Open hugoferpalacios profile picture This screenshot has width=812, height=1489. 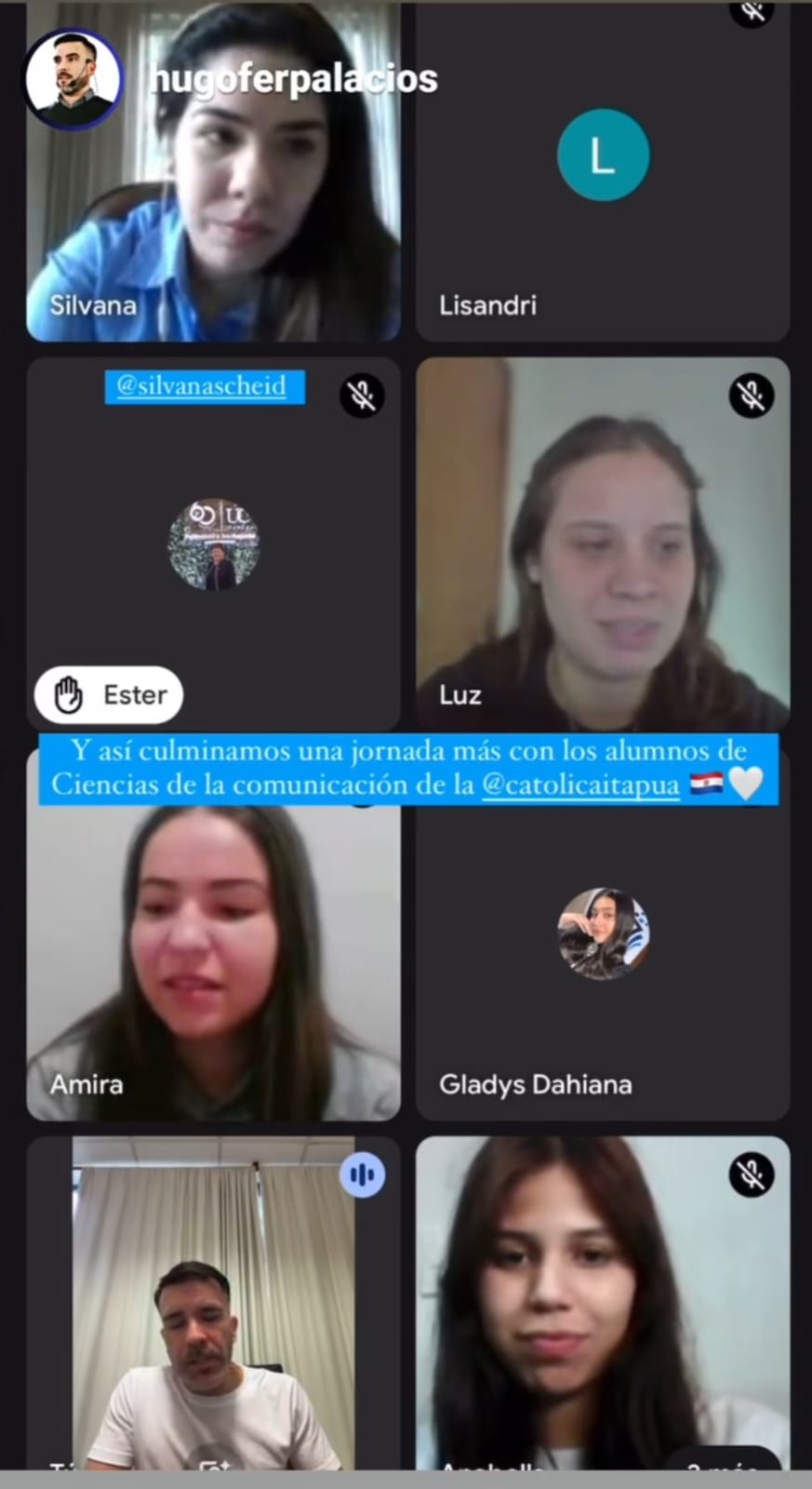pyautogui.click(x=73, y=79)
